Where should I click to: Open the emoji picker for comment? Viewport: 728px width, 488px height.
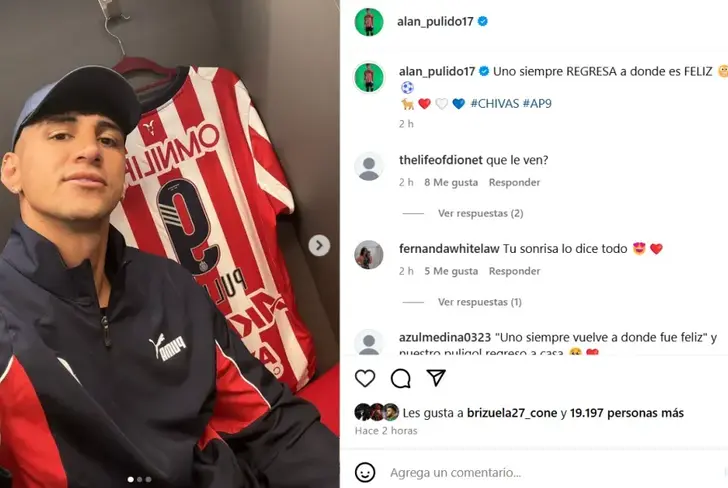coord(366,472)
